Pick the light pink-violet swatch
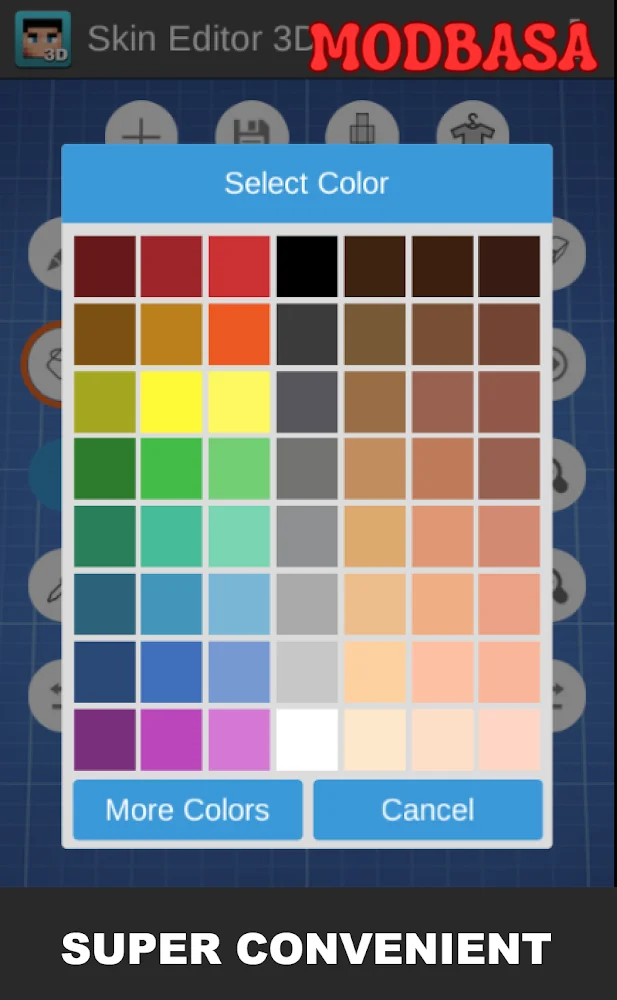 tap(239, 740)
